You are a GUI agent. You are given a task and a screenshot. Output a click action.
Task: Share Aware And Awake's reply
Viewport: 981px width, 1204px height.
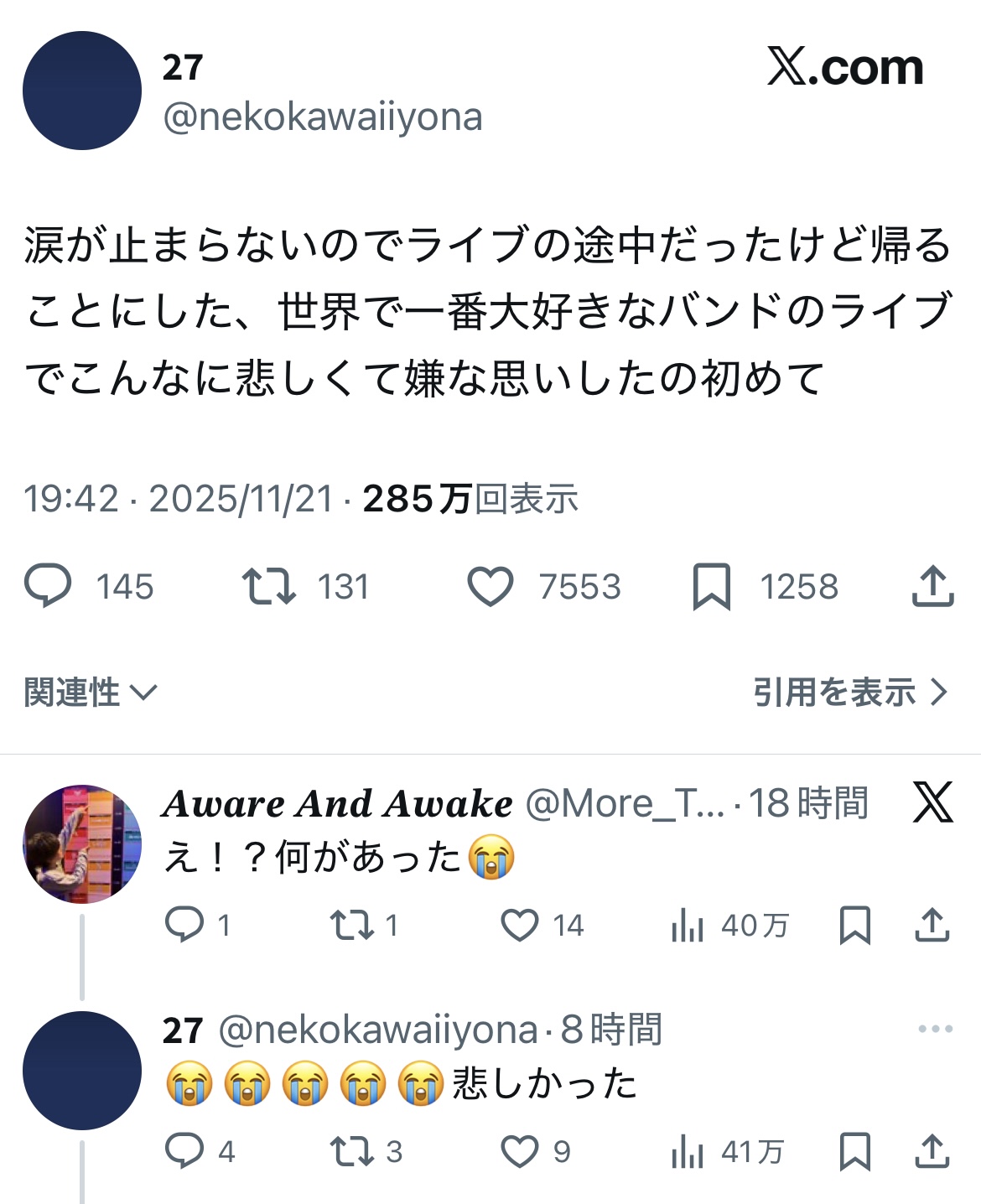[x=932, y=924]
